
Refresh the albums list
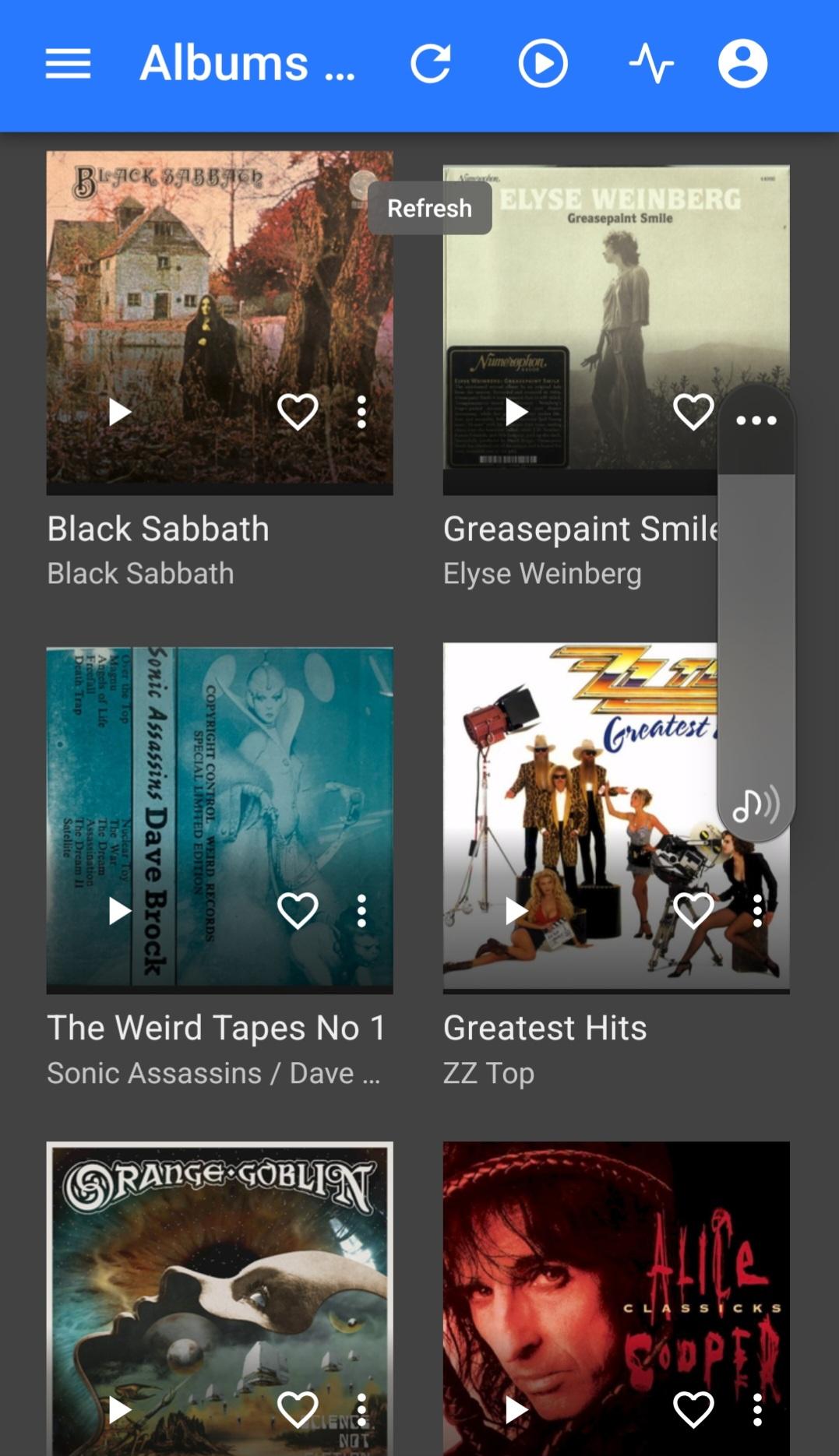tap(431, 63)
